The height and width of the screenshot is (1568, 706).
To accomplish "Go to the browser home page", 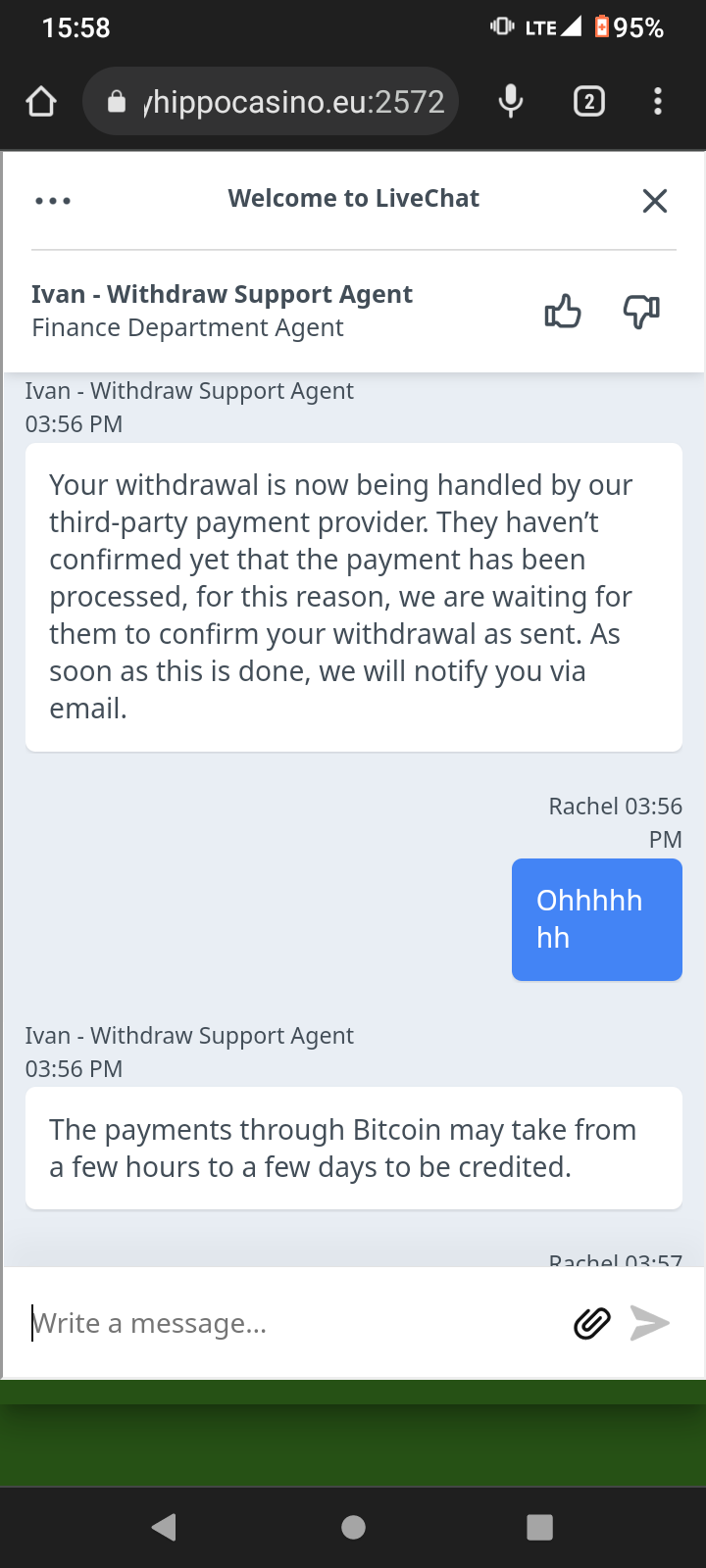I will tap(41, 102).
